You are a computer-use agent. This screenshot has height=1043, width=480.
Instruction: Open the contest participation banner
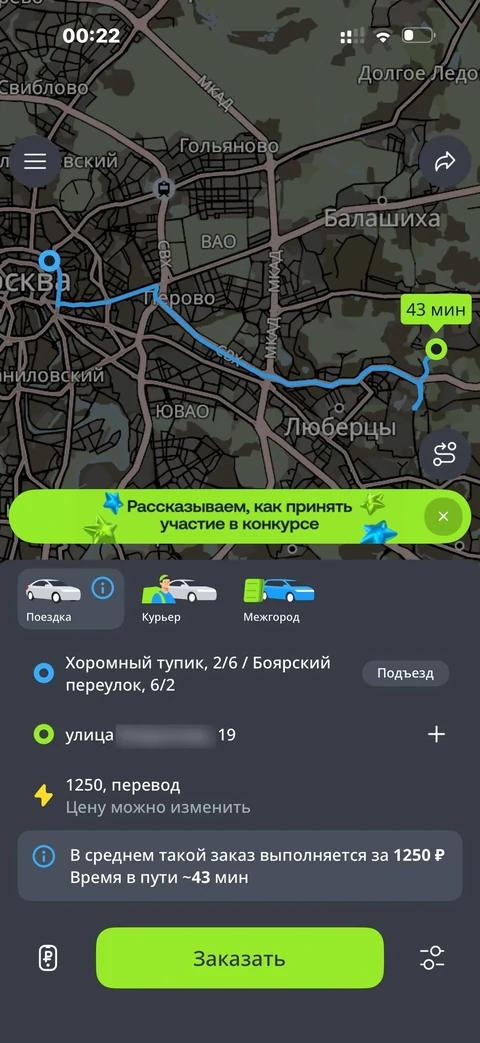click(x=240, y=517)
